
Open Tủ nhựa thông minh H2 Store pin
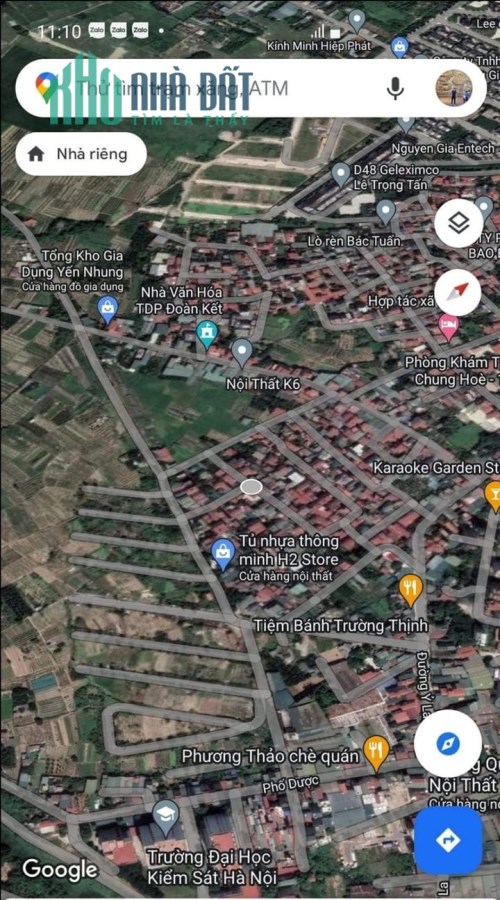223,554
